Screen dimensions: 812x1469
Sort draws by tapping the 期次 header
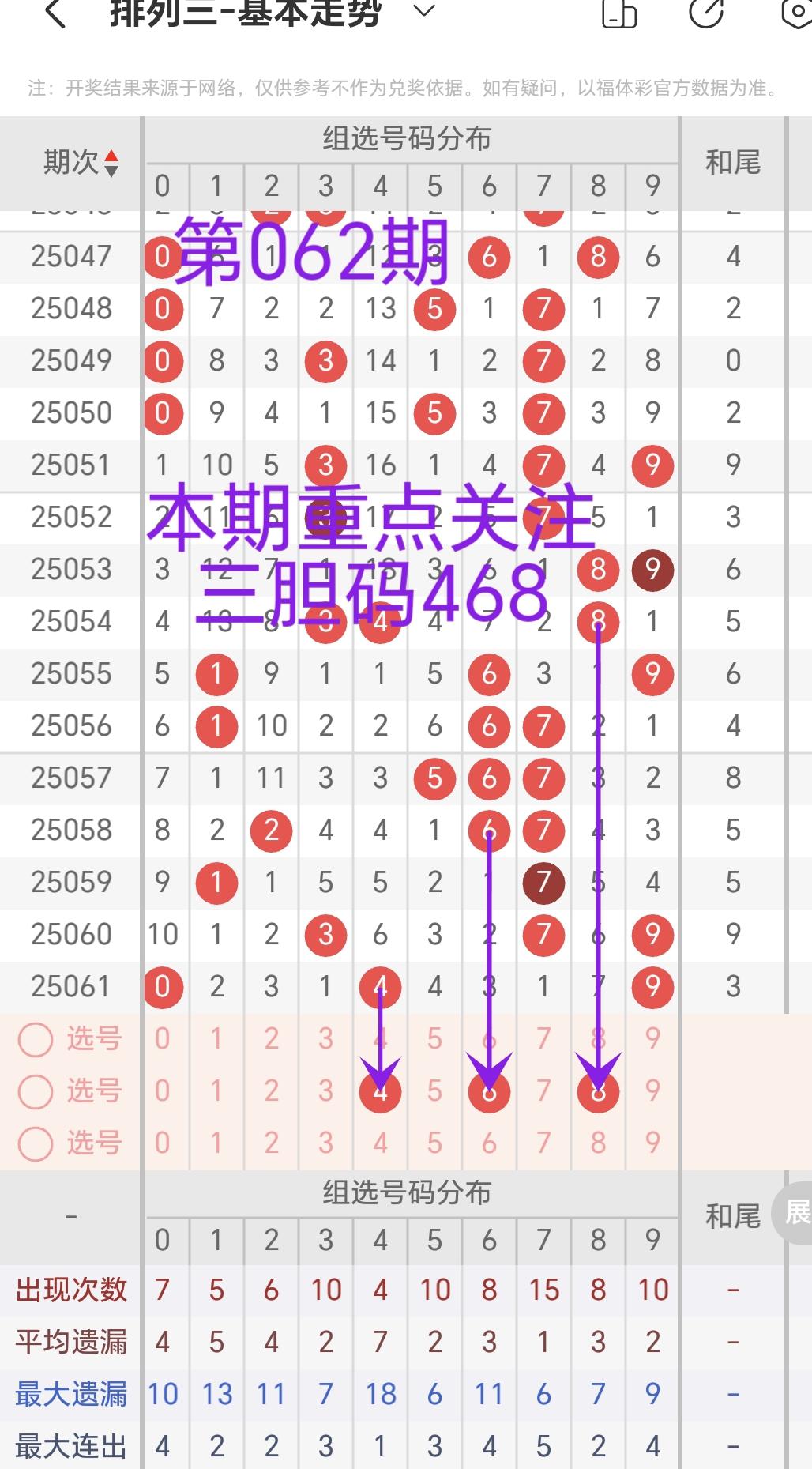(x=80, y=163)
